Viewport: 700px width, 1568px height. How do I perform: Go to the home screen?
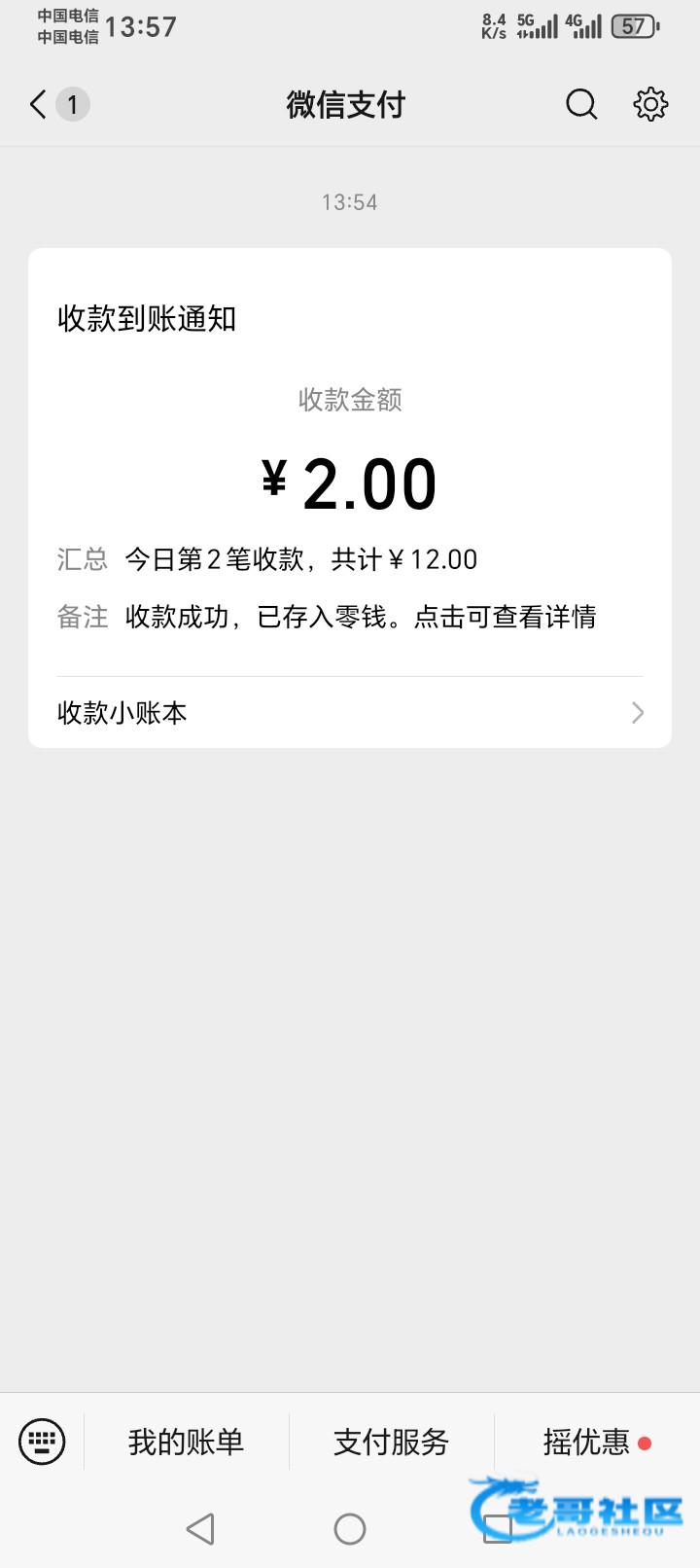tap(350, 1529)
